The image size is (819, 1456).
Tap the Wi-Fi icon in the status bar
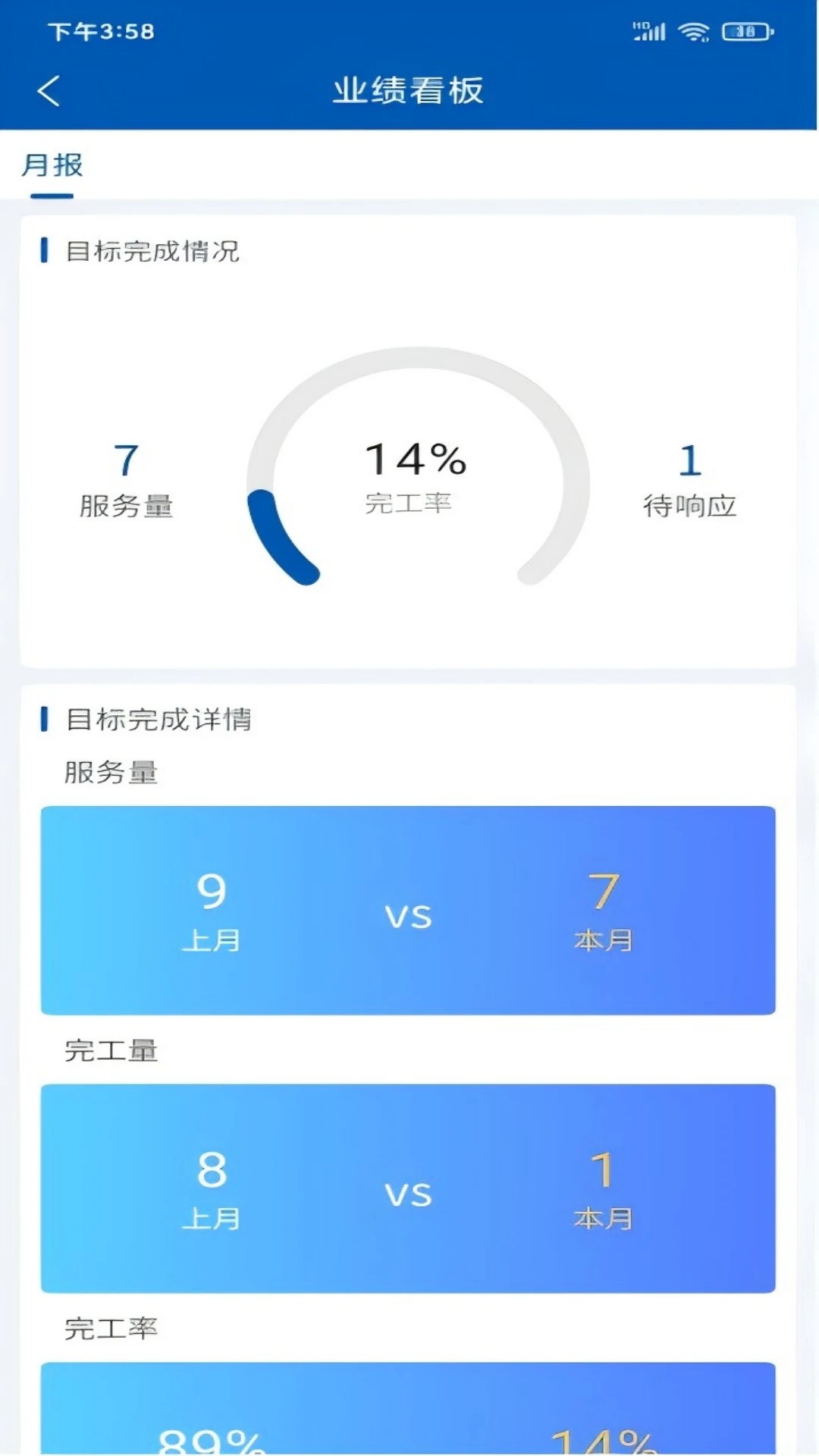pos(692,32)
